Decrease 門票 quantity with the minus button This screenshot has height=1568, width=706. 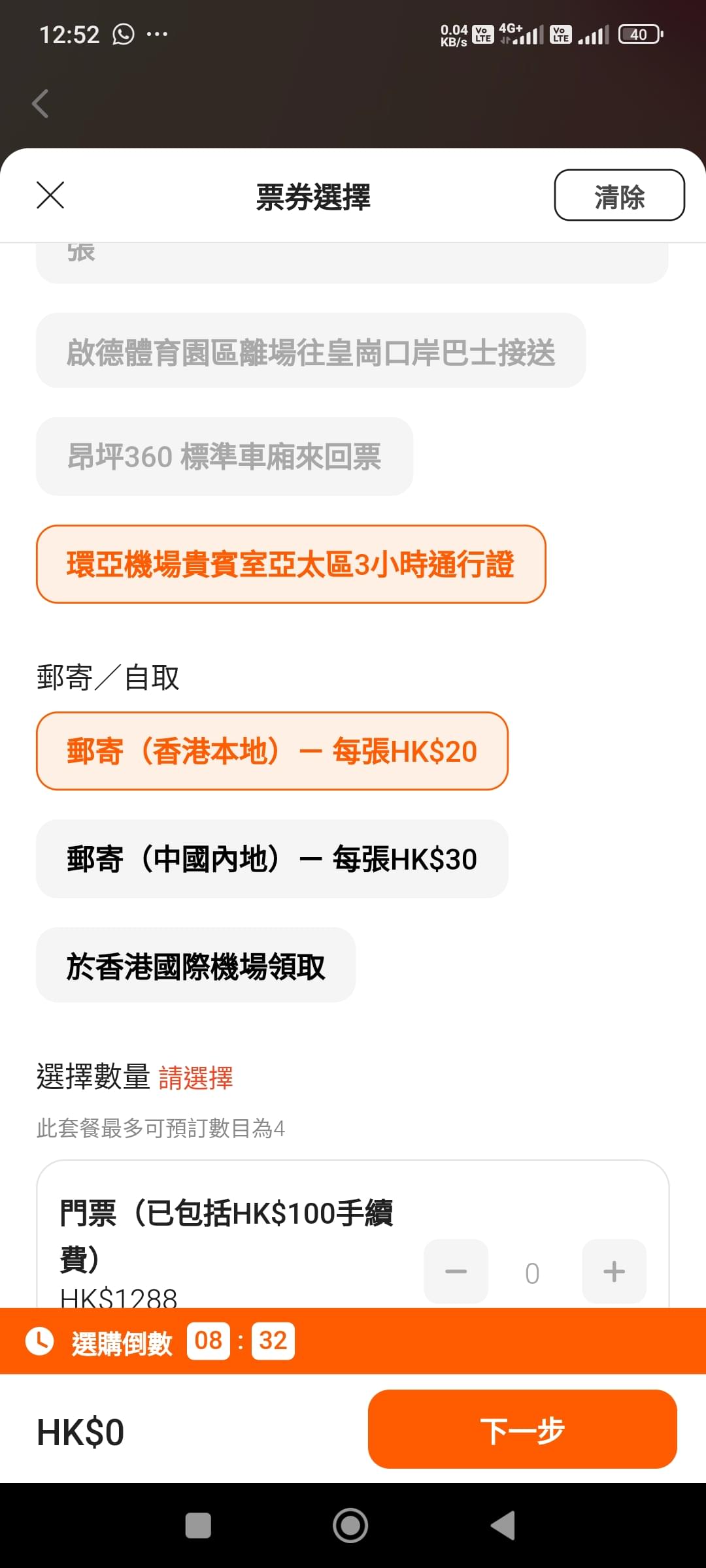456,1271
